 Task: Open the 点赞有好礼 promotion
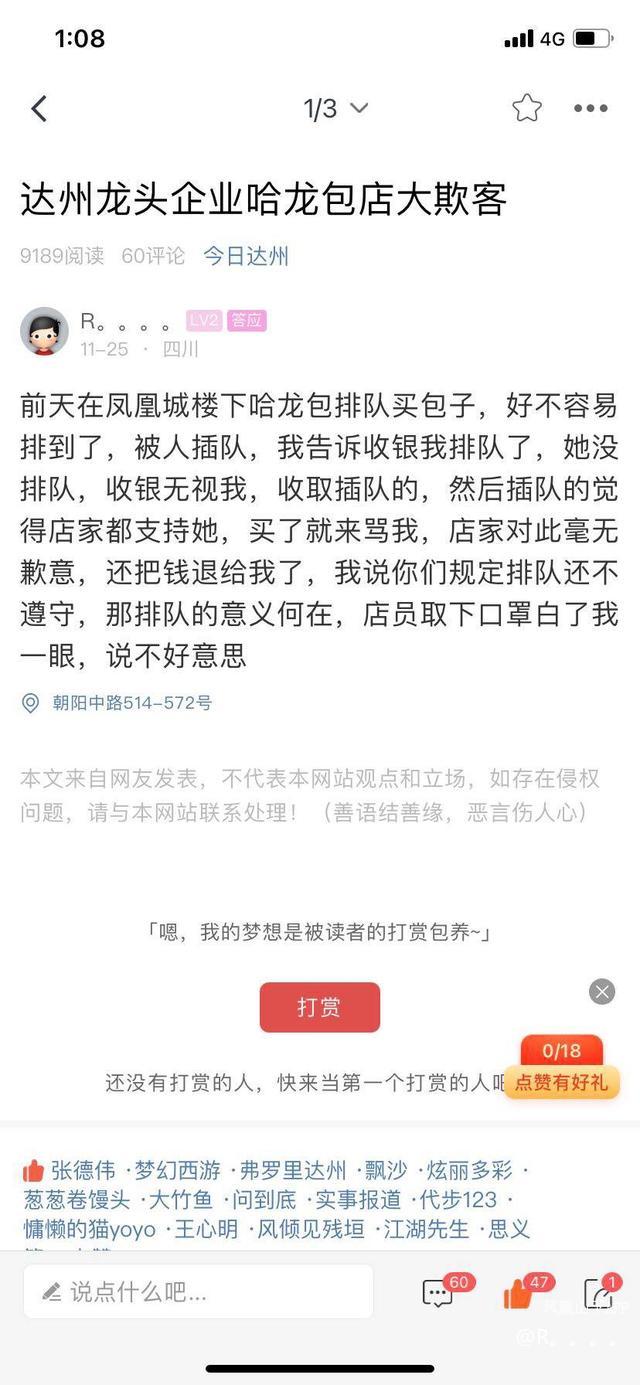click(x=561, y=1070)
